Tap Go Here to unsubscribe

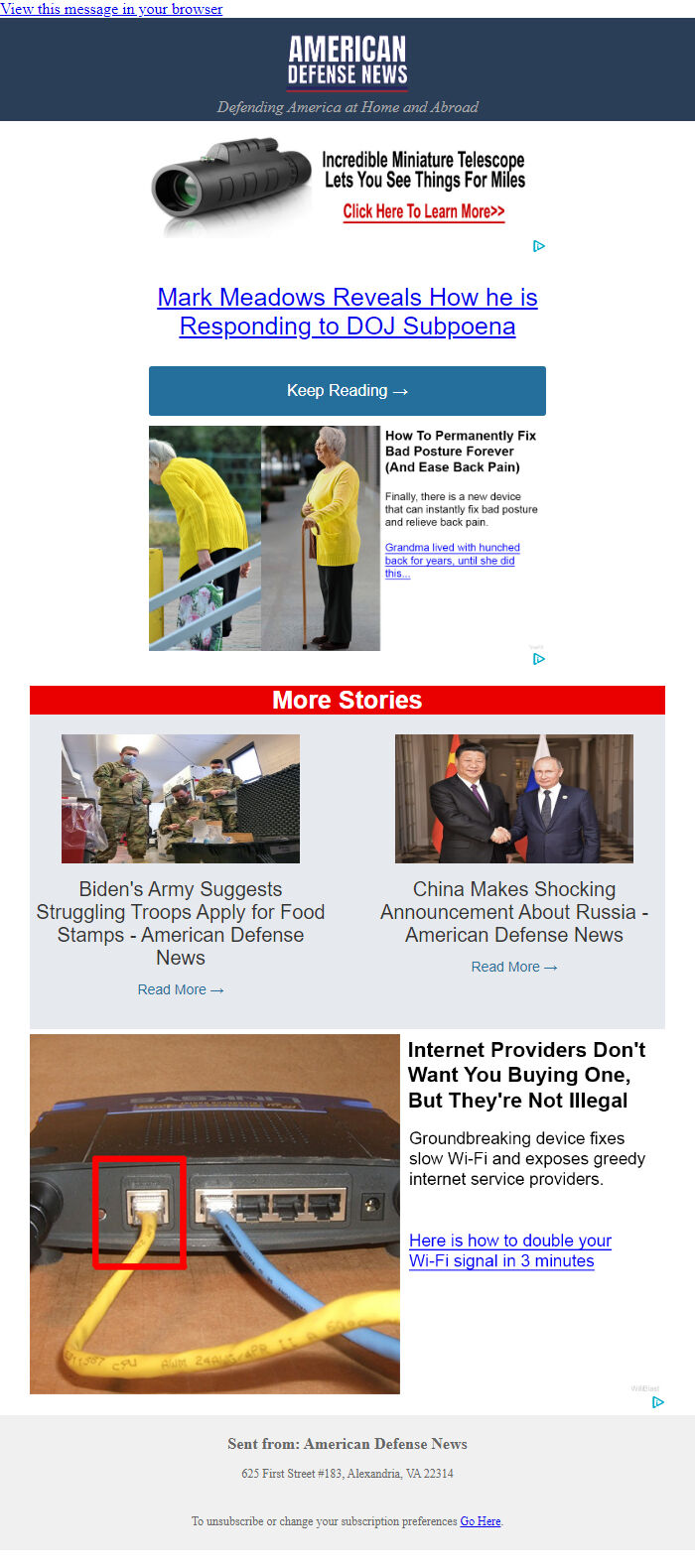481,1521
